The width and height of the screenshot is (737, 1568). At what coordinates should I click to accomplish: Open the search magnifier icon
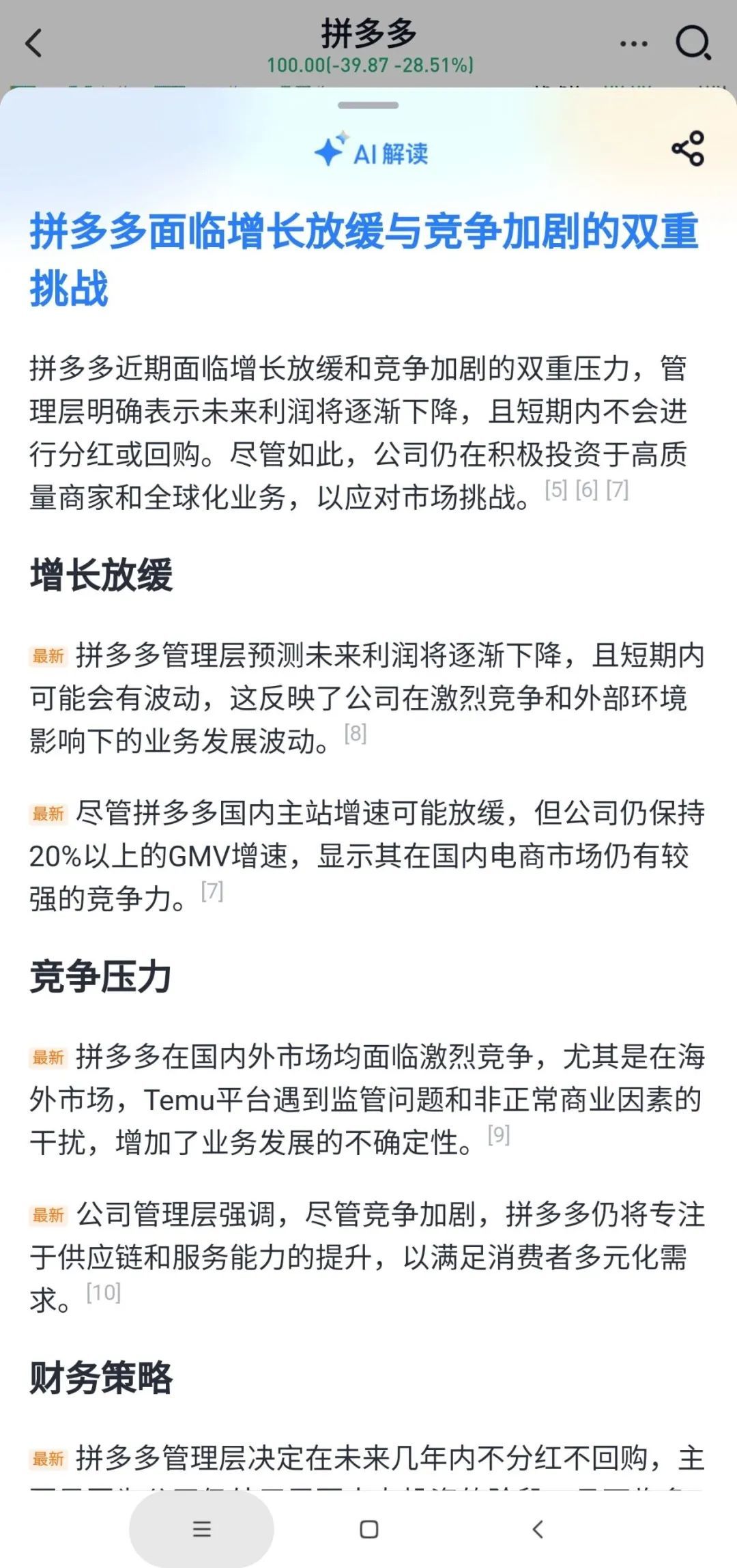point(693,44)
